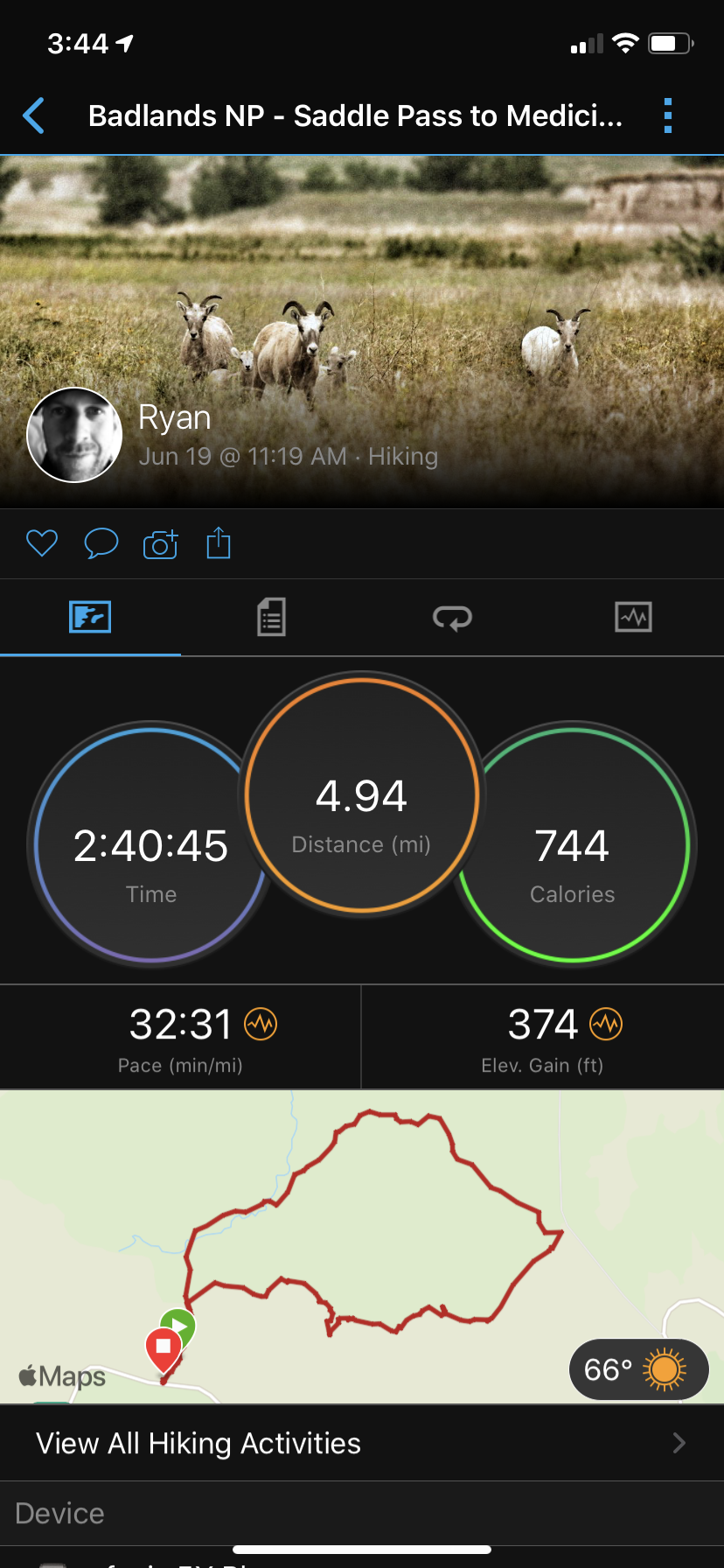Image resolution: width=724 pixels, height=1568 pixels.
Task: Open the three-dot overflow menu
Action: (667, 115)
